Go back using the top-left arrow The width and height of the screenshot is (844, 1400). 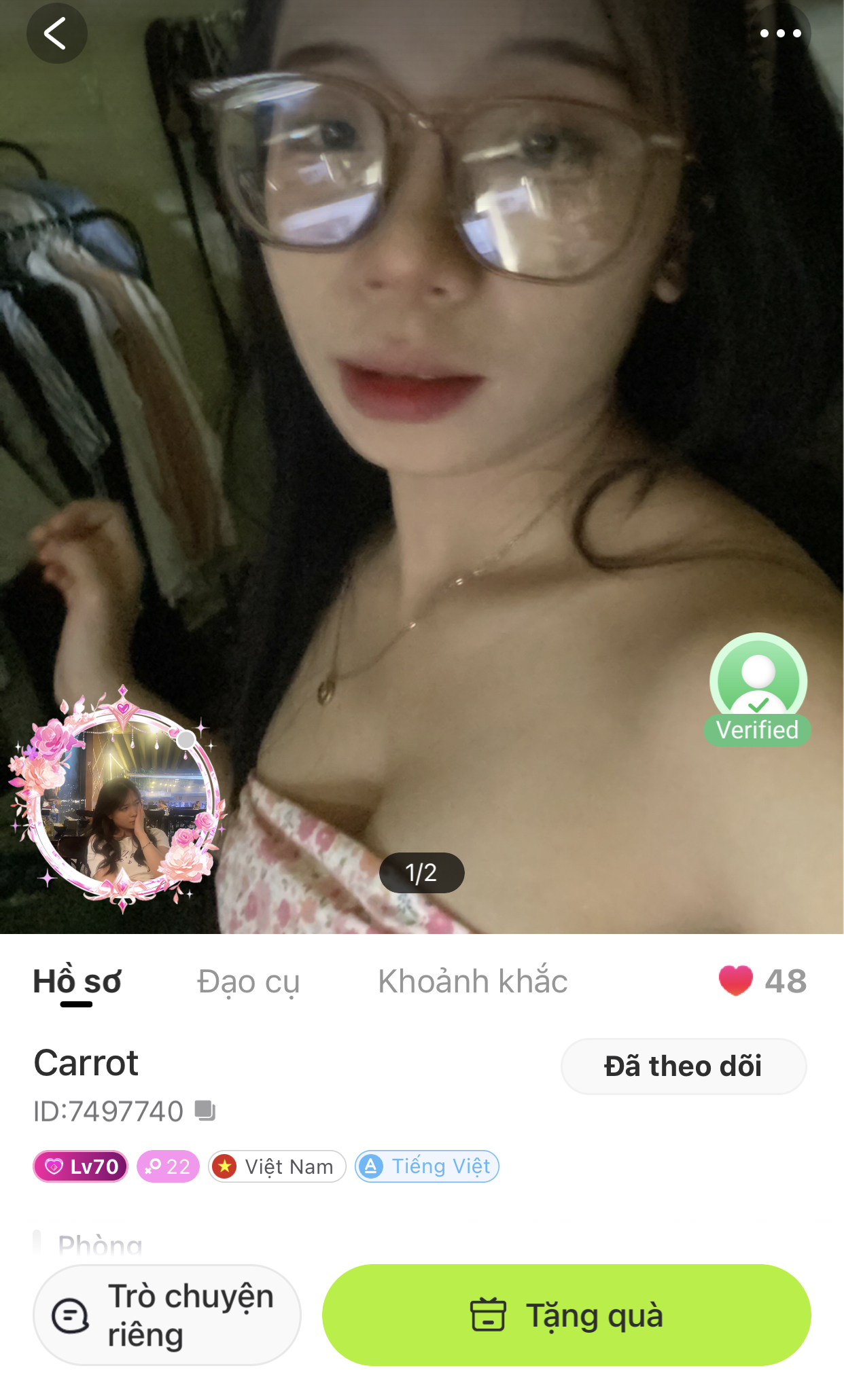[x=56, y=33]
